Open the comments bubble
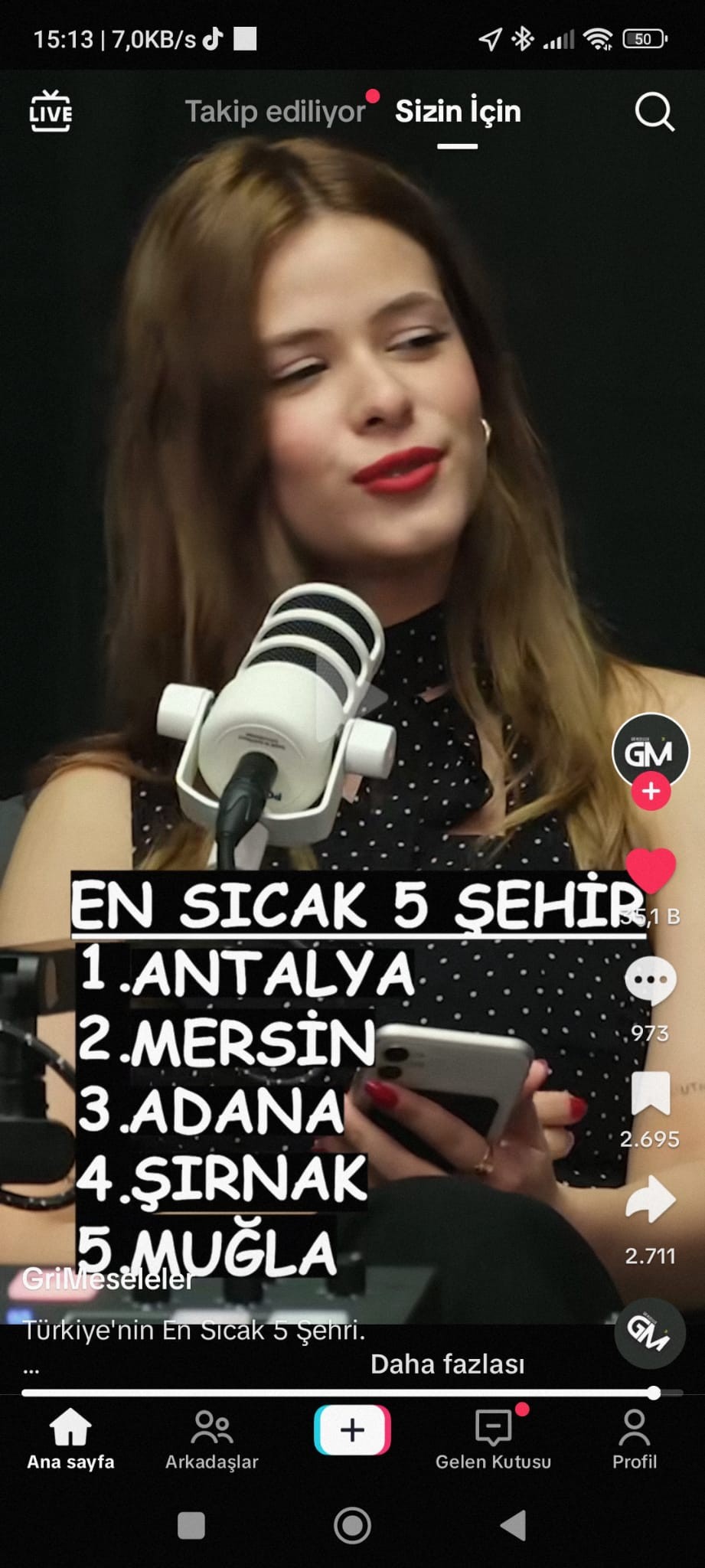705x1568 pixels. pyautogui.click(x=651, y=982)
